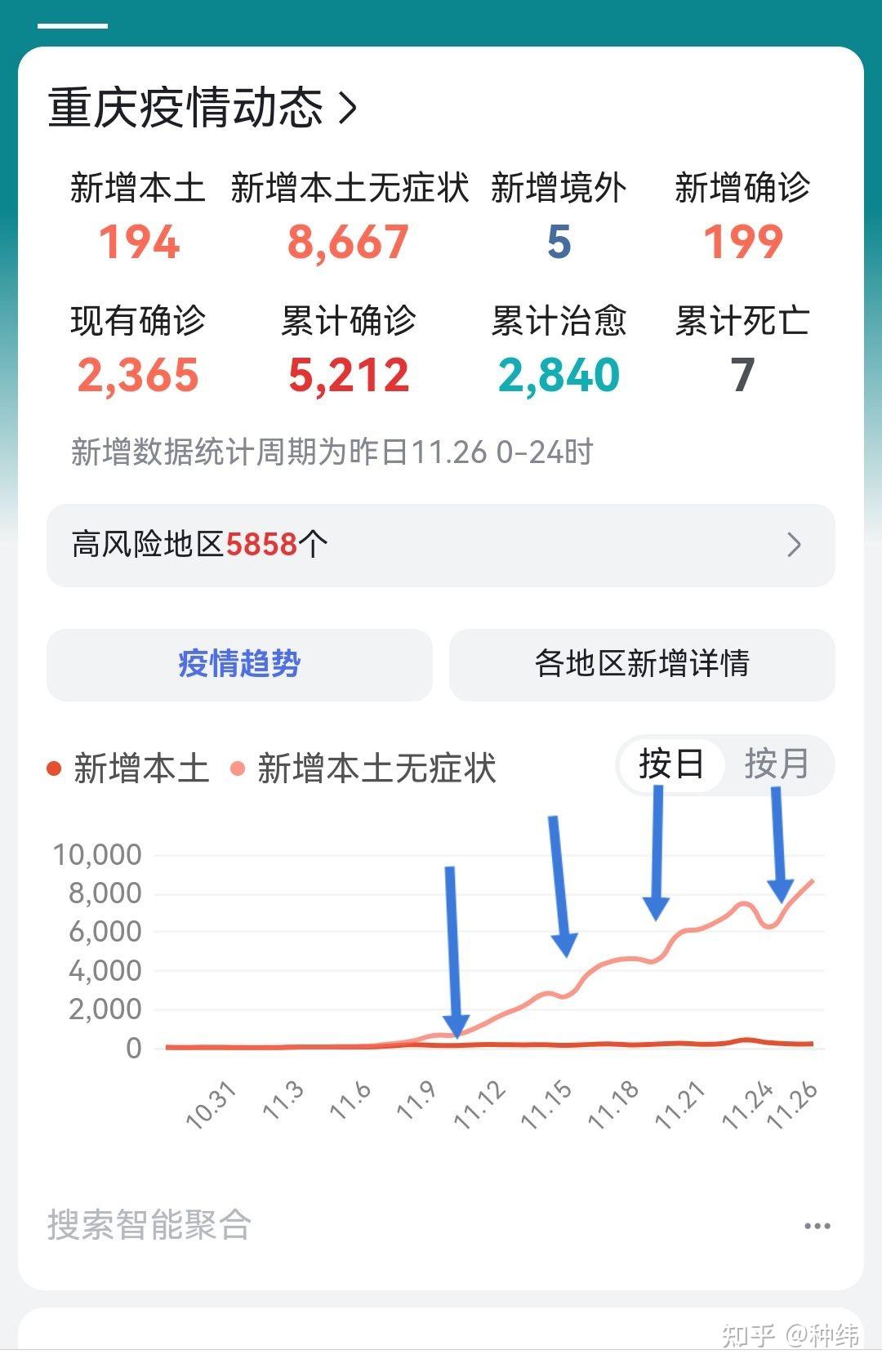Open the three-dot menu beside 搜索智能聚合
Viewport: 882px width, 1372px height.
tap(817, 1226)
